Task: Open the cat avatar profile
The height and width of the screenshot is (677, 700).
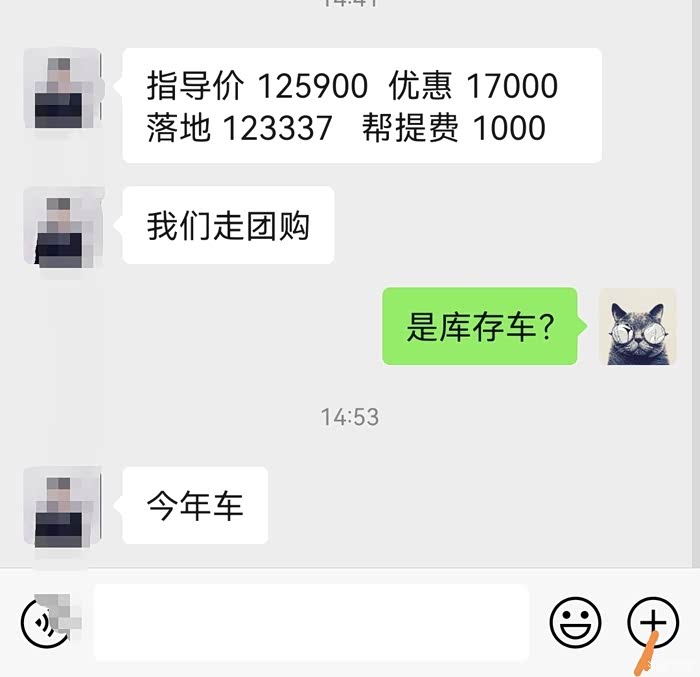Action: pos(638,326)
